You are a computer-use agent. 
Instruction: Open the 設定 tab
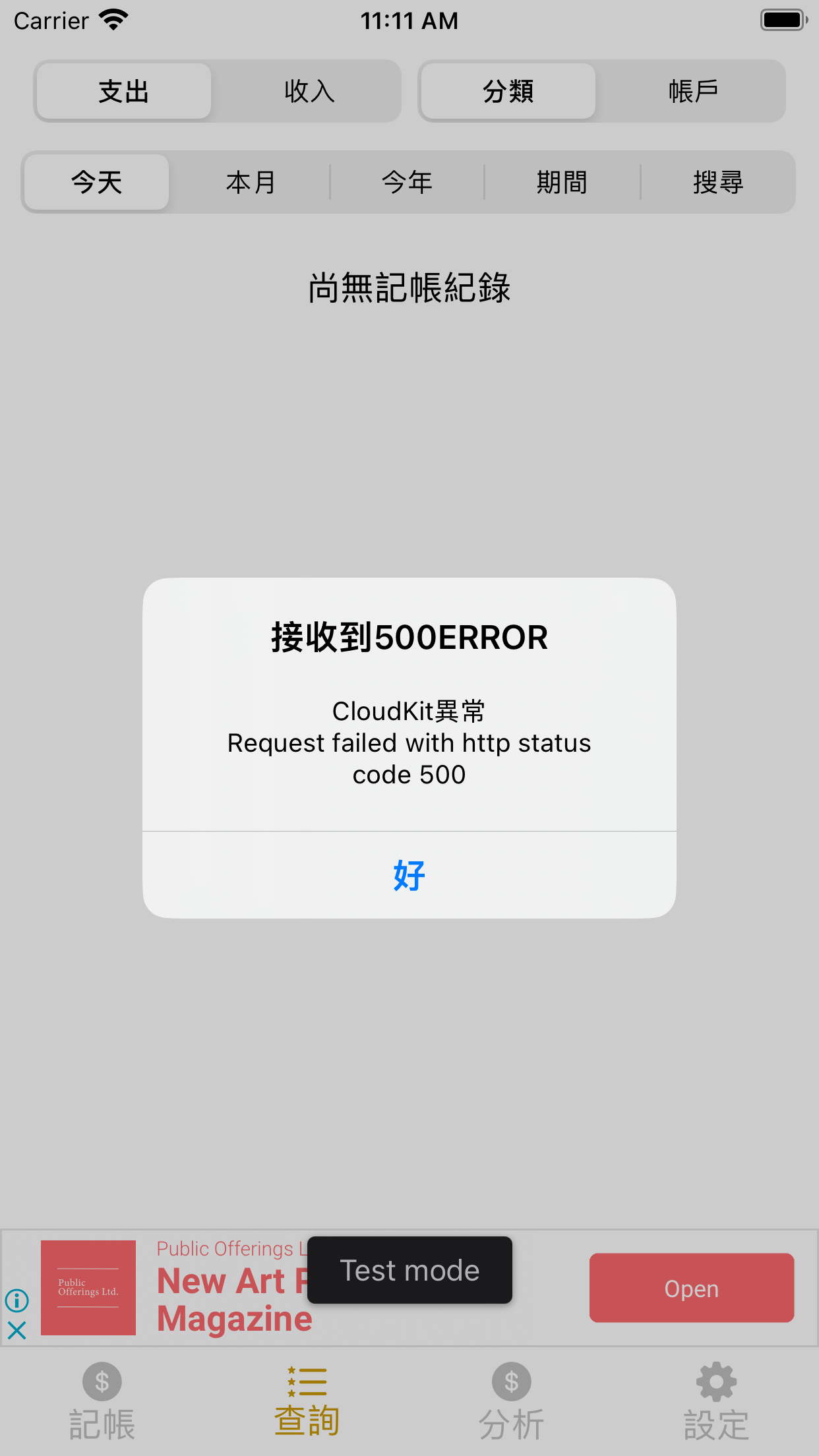tap(716, 1401)
